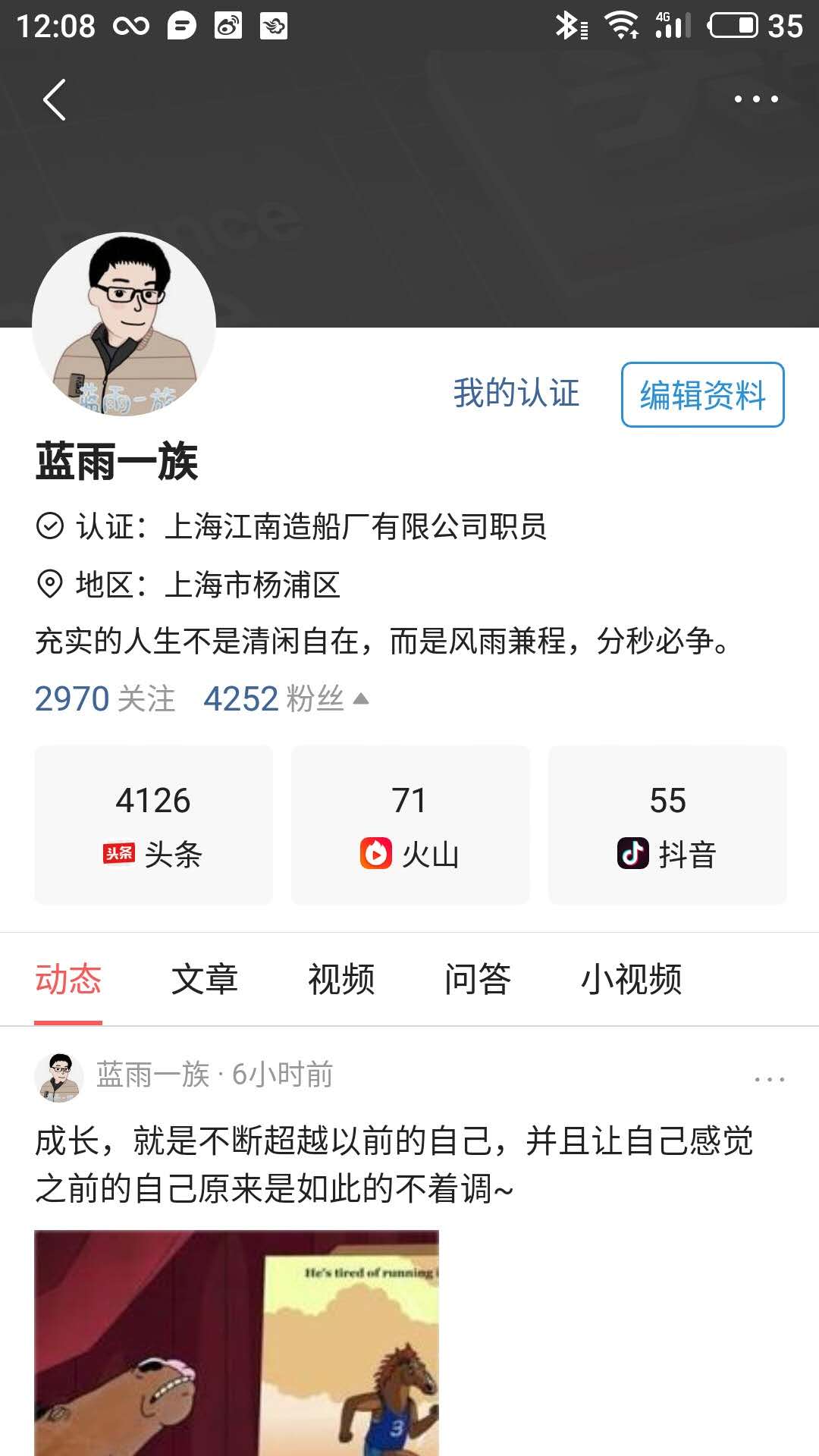The image size is (819, 1456).
Task: Switch to the 小视频 tab
Action: click(x=631, y=979)
